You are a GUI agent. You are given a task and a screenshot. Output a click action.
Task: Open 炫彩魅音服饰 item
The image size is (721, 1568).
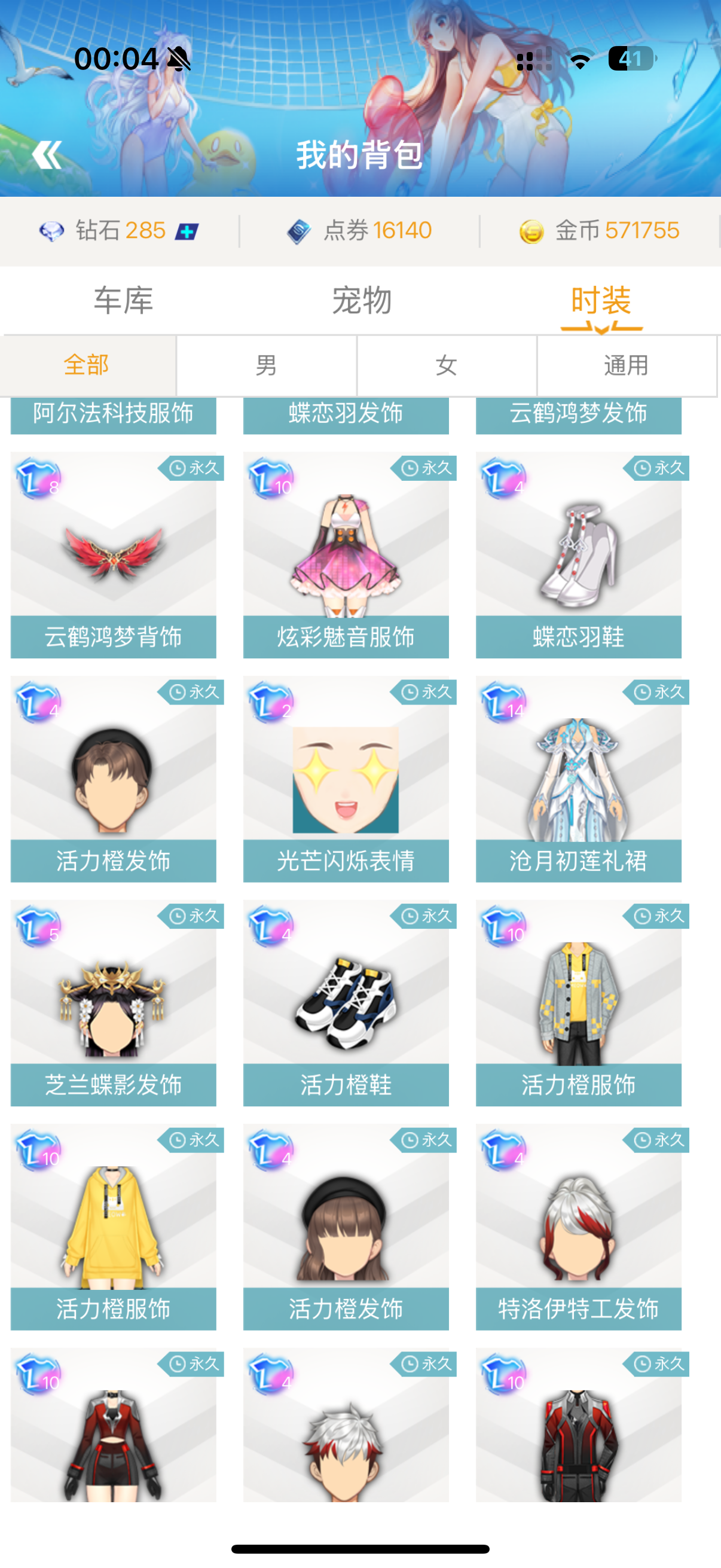point(346,554)
